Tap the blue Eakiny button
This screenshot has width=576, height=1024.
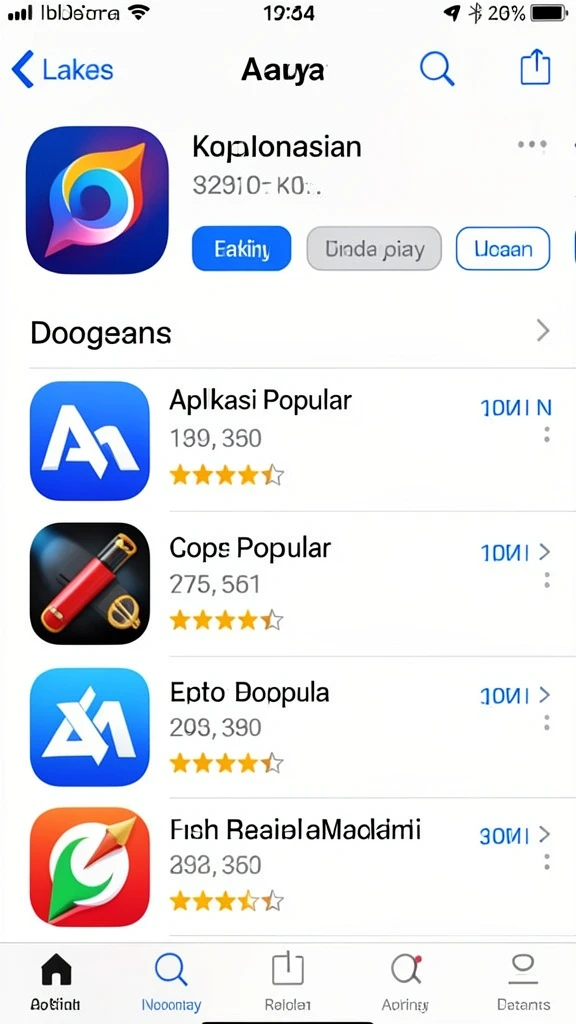242,248
